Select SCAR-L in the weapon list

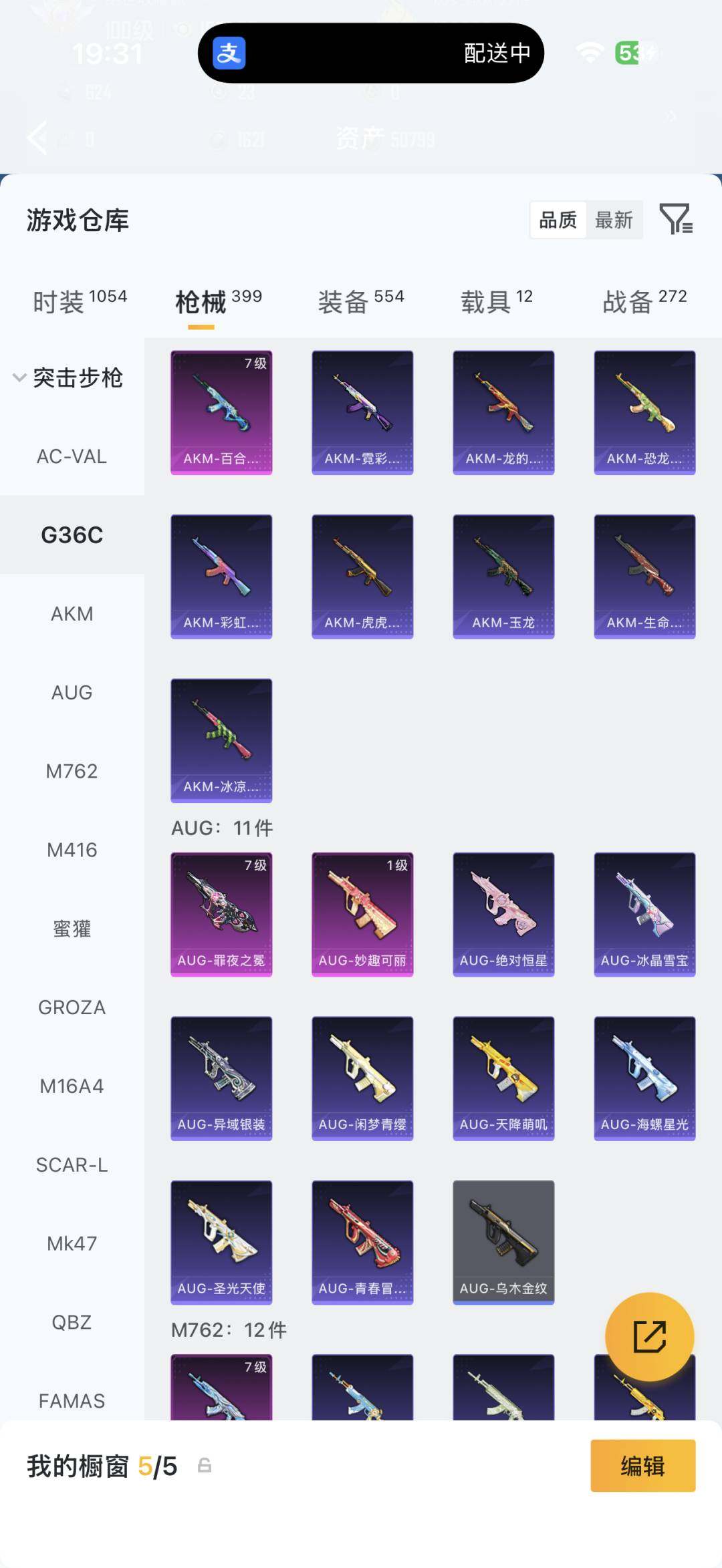[x=72, y=1165]
